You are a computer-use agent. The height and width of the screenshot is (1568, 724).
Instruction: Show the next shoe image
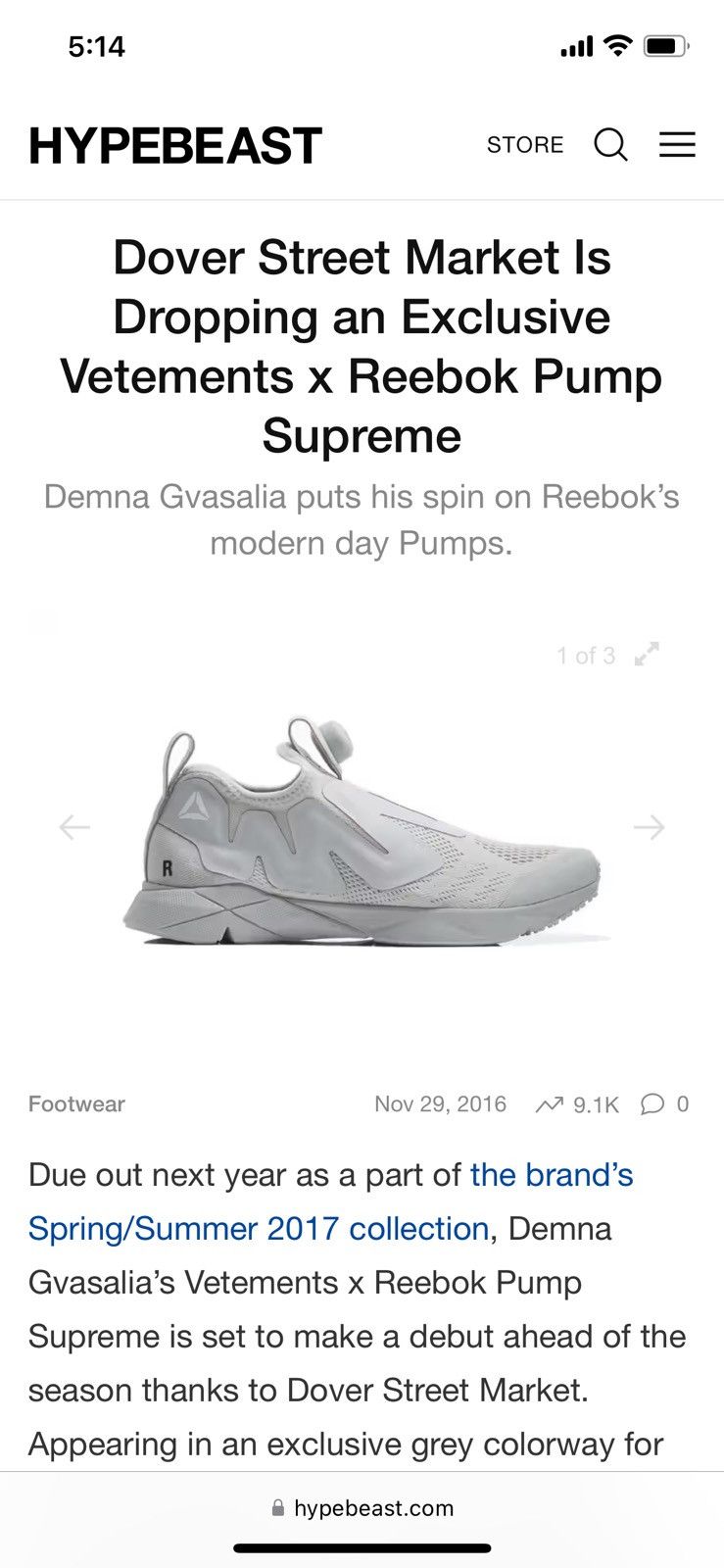pos(649,828)
